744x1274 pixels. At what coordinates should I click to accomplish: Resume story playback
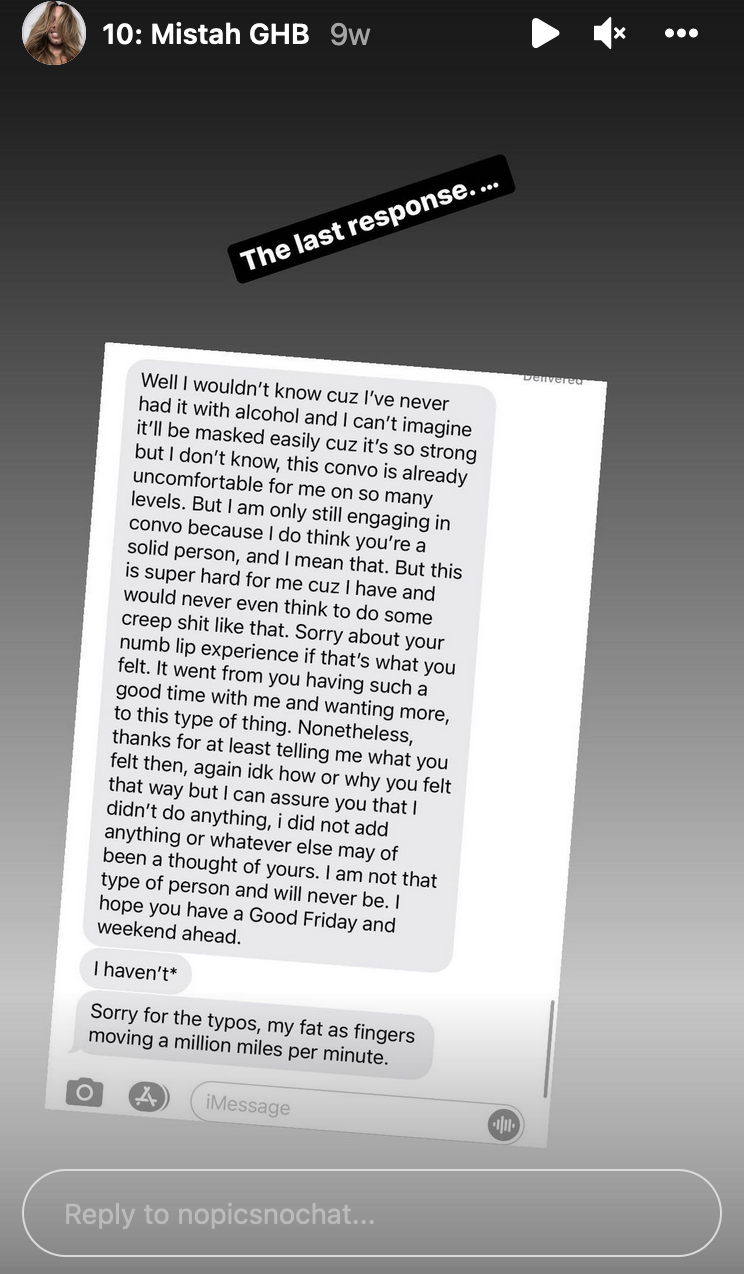(544, 33)
